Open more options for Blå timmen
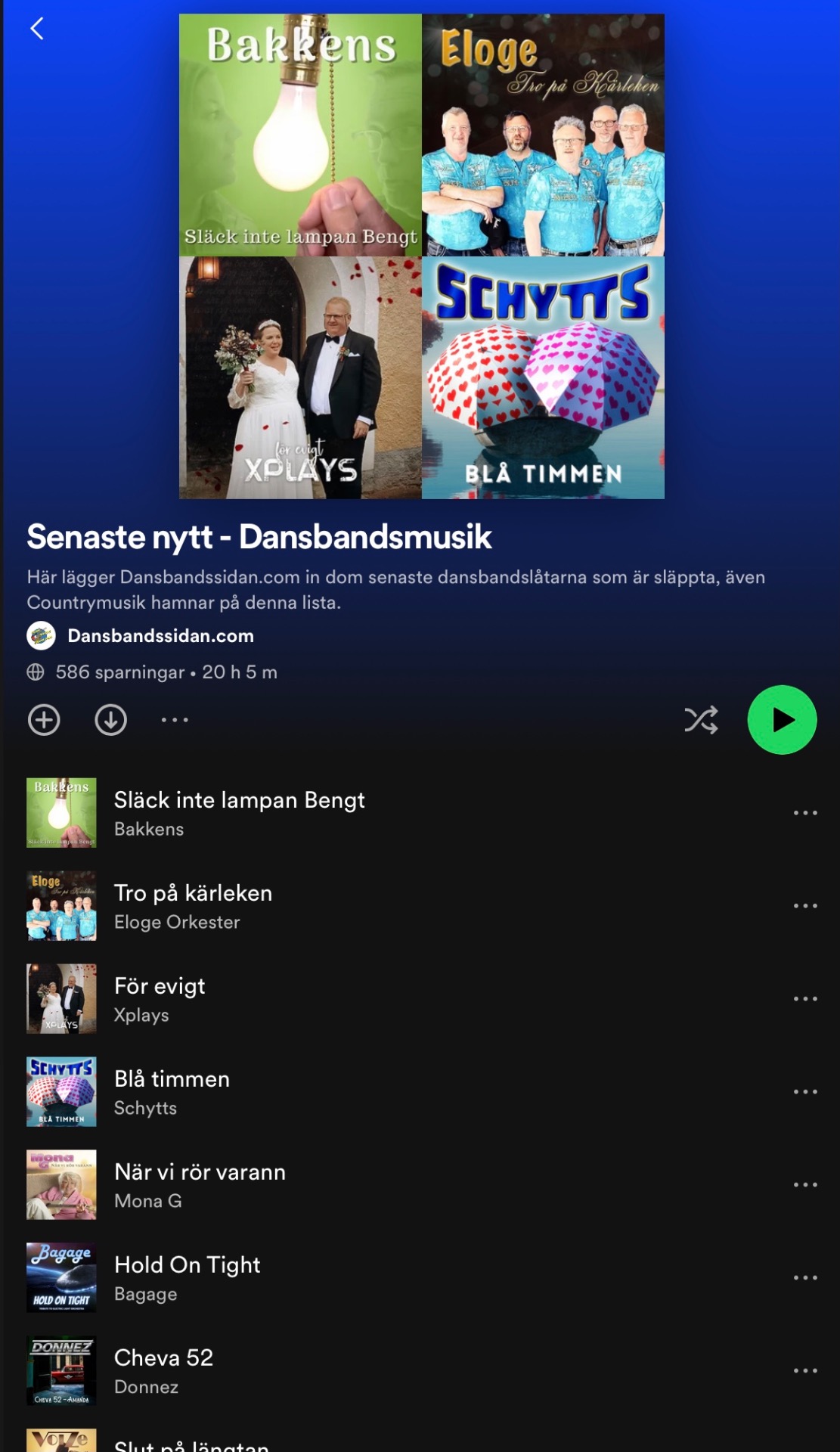This screenshot has width=840, height=1452. click(x=805, y=1092)
